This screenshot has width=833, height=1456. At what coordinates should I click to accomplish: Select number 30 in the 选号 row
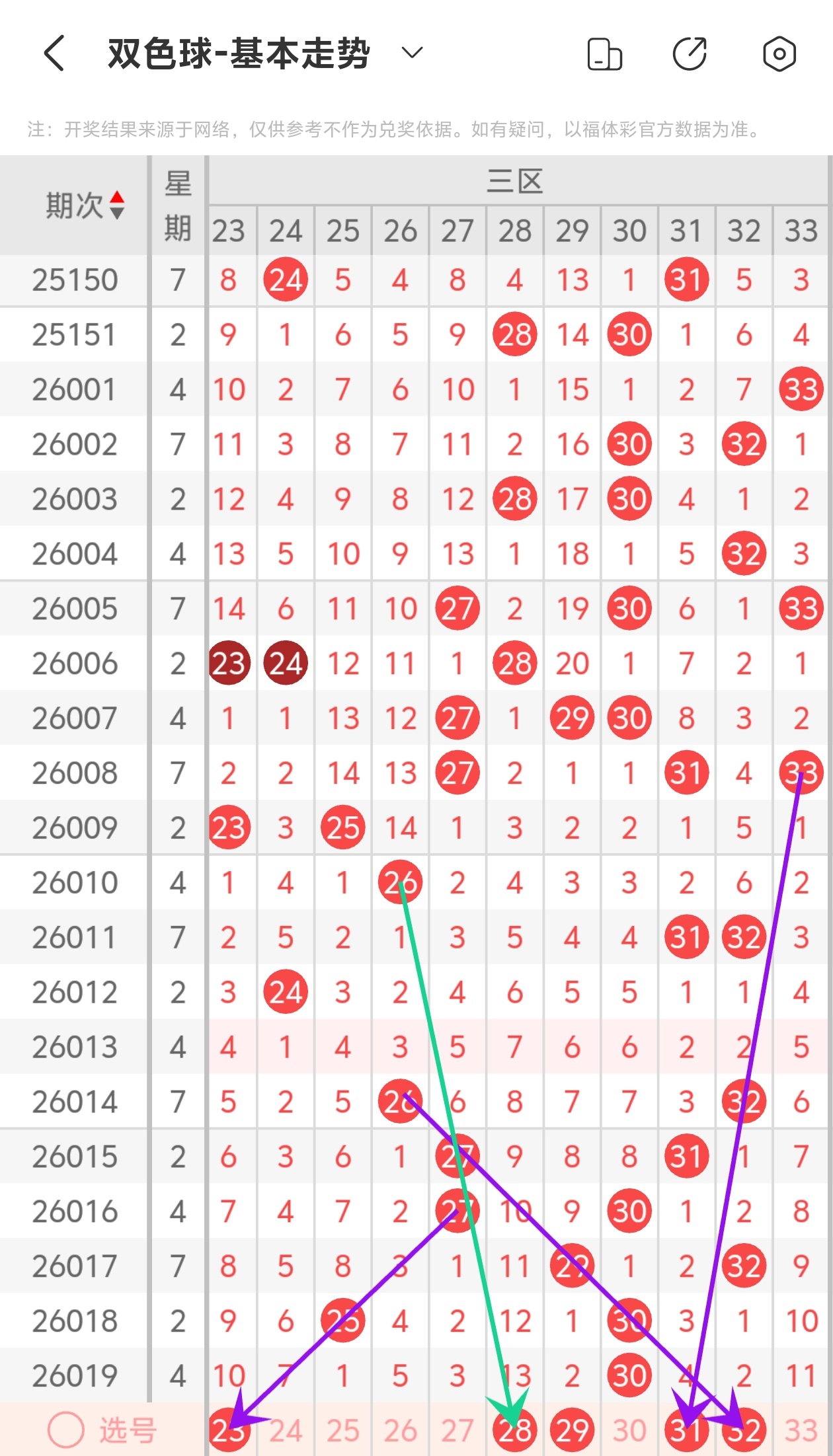[x=629, y=1430]
